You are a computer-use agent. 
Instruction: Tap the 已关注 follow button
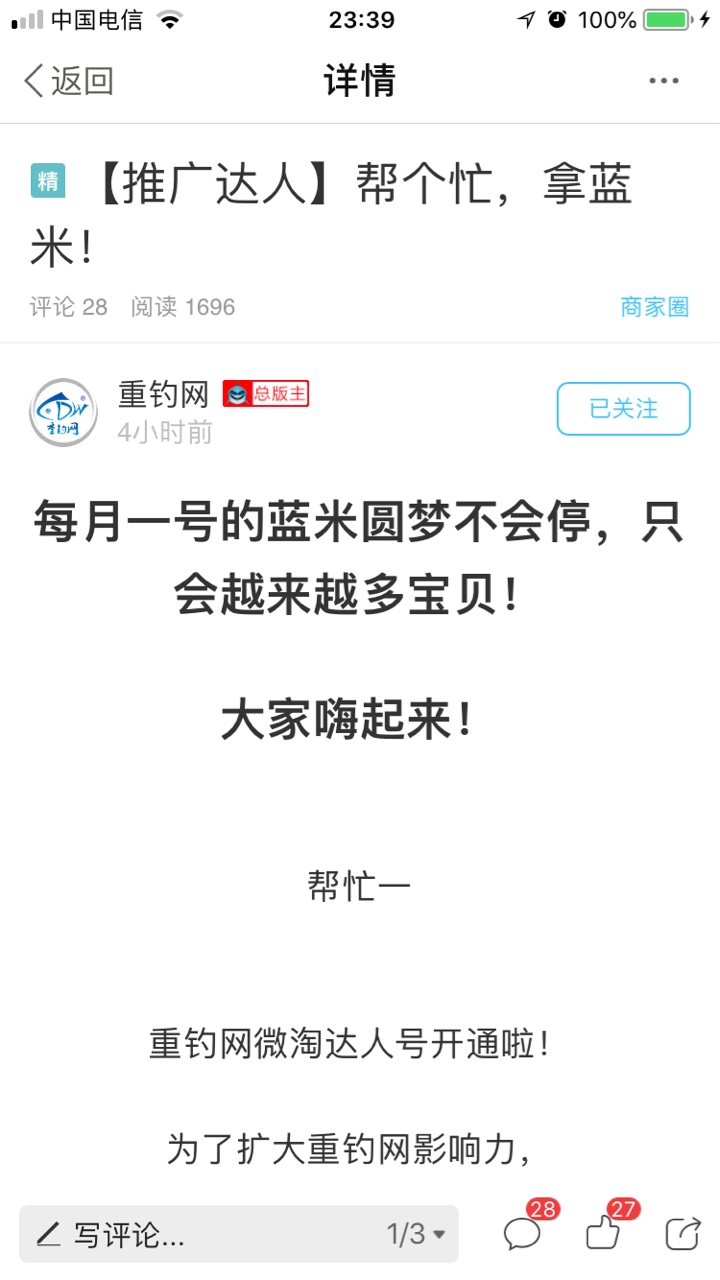click(x=623, y=409)
